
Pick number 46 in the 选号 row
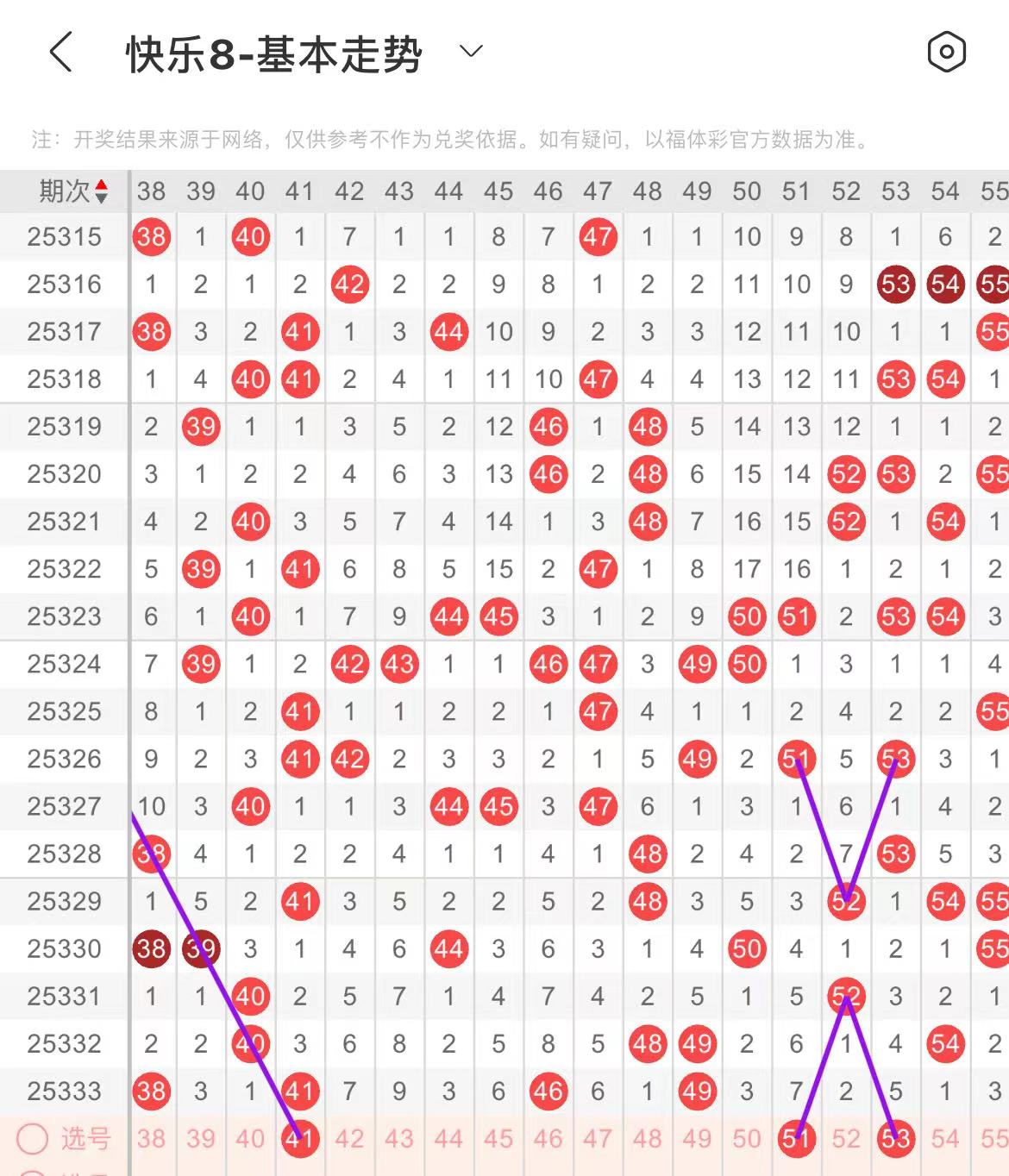[x=548, y=1139]
